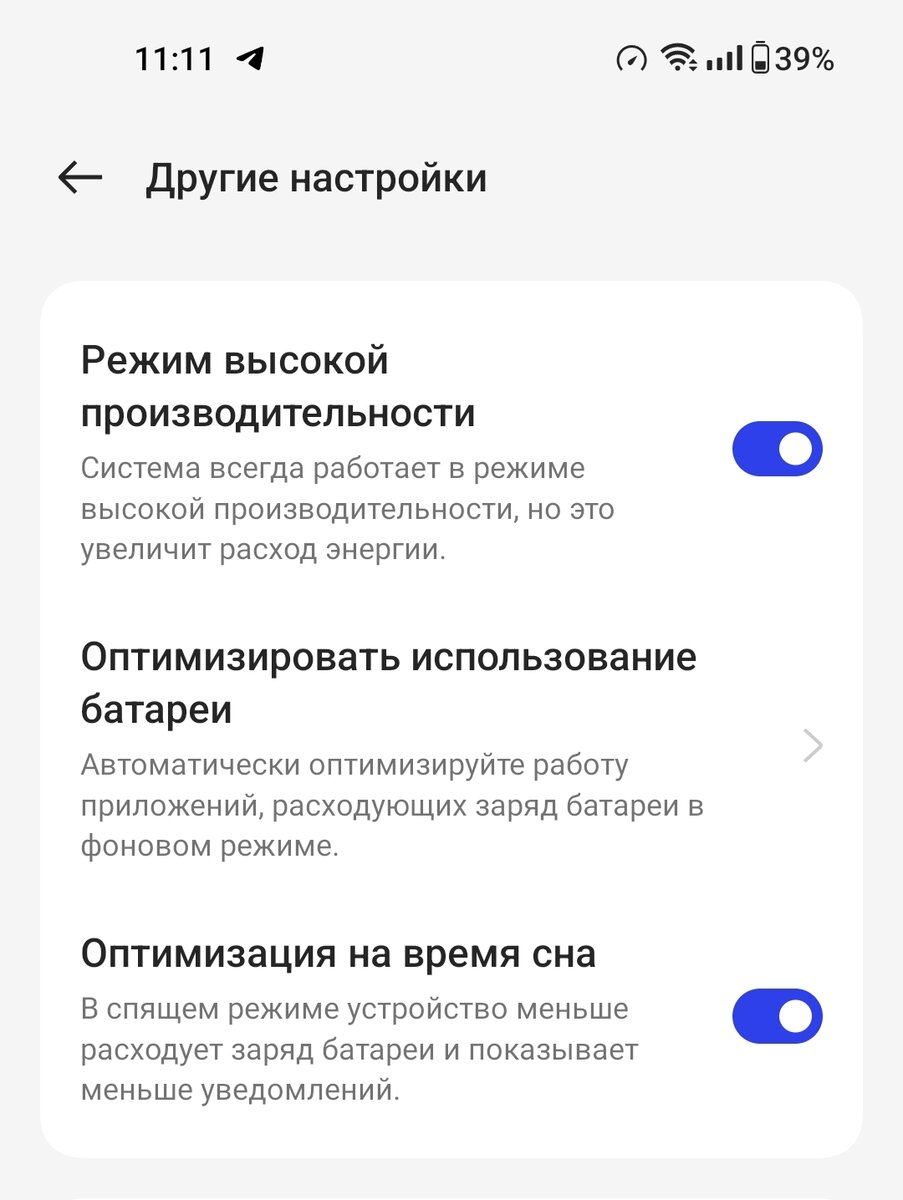The image size is (903, 1200).
Task: Tap the location sharing arrow icon
Action: [x=247, y=58]
